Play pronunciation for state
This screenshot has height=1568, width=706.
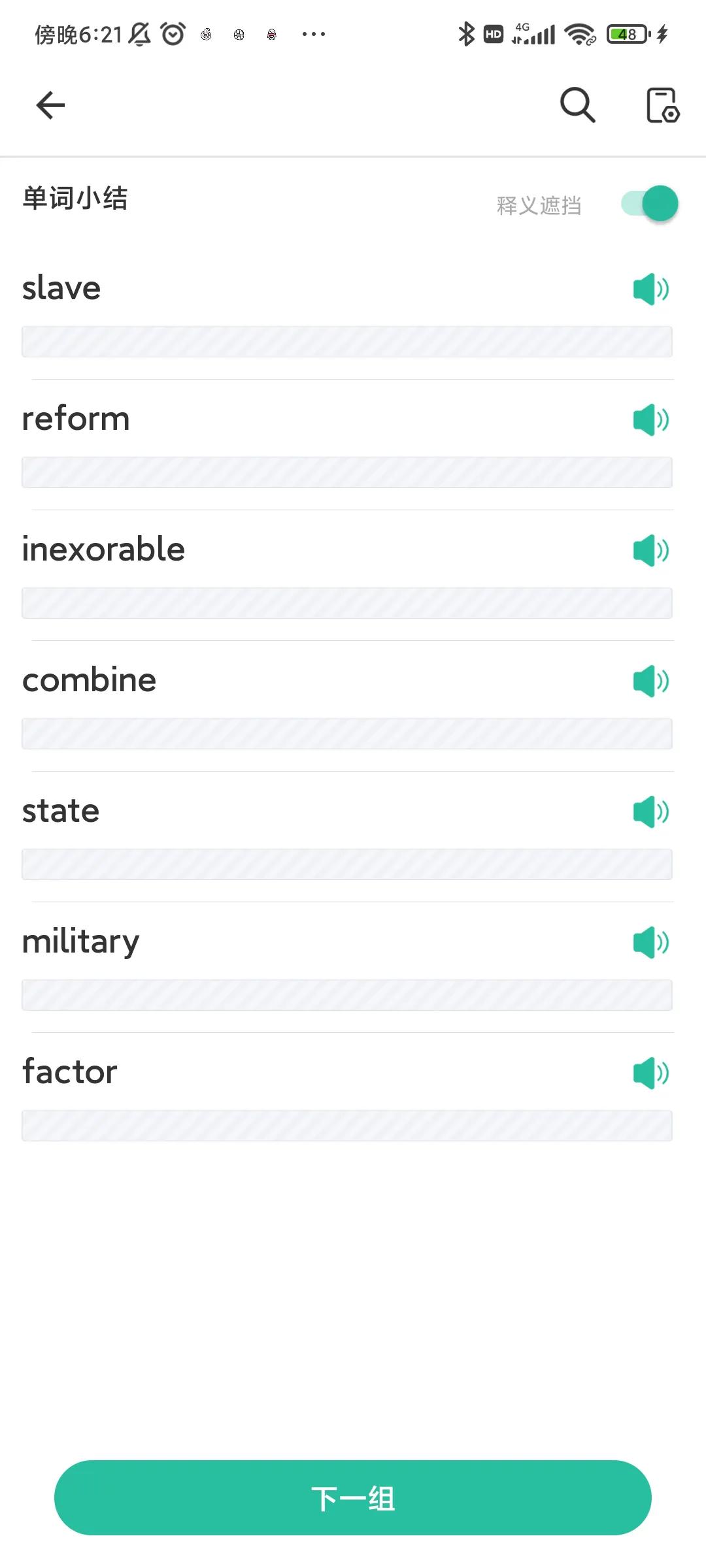[650, 811]
